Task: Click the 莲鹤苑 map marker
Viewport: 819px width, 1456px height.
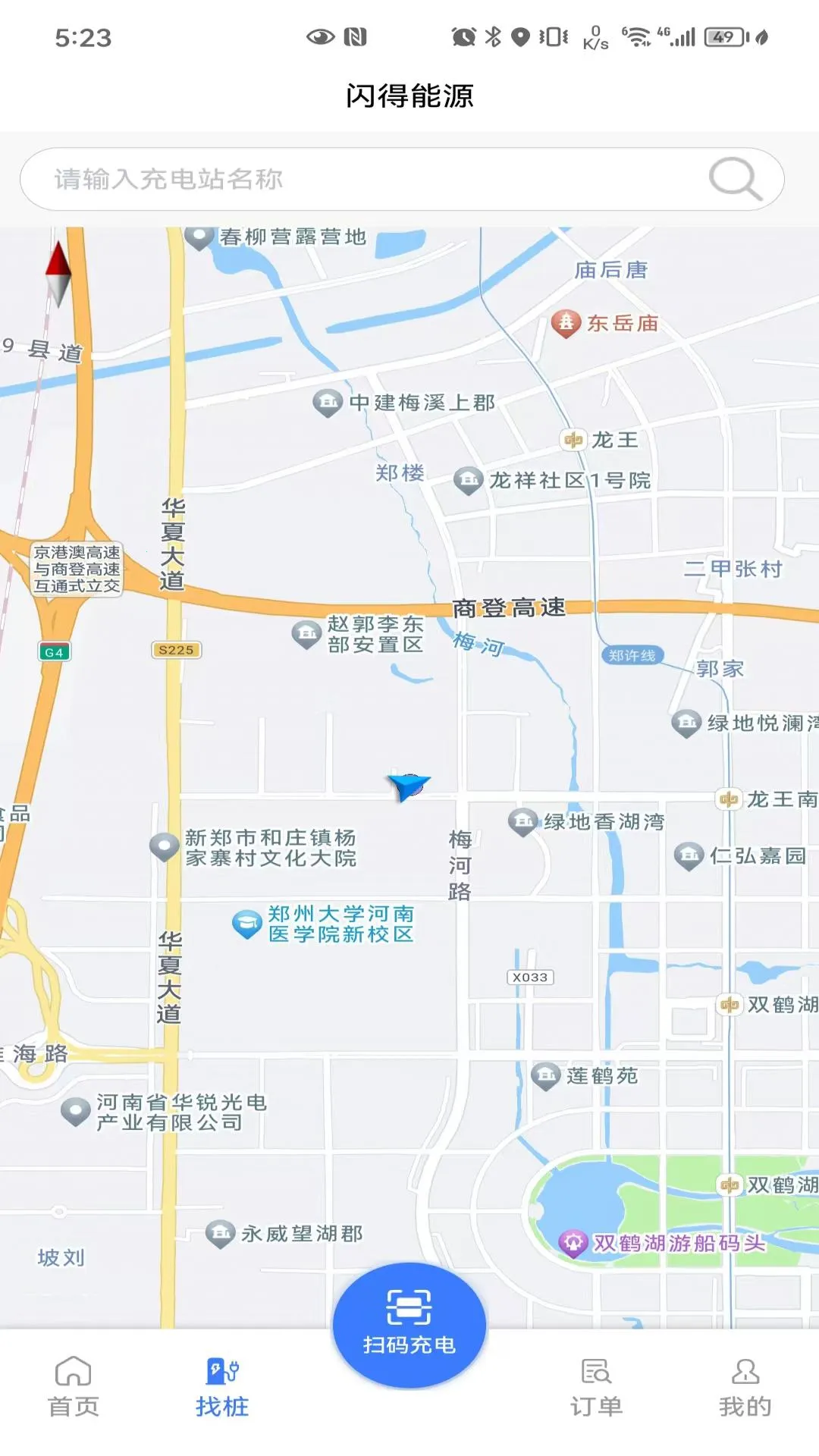Action: click(x=544, y=1074)
